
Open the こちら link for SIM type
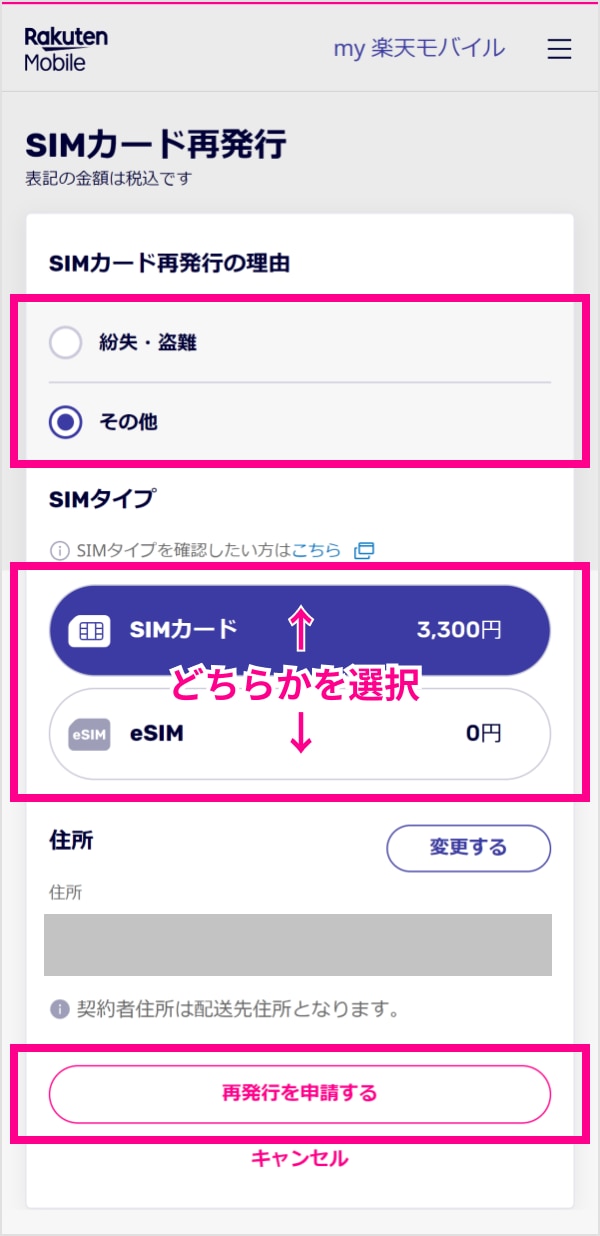(x=317, y=550)
